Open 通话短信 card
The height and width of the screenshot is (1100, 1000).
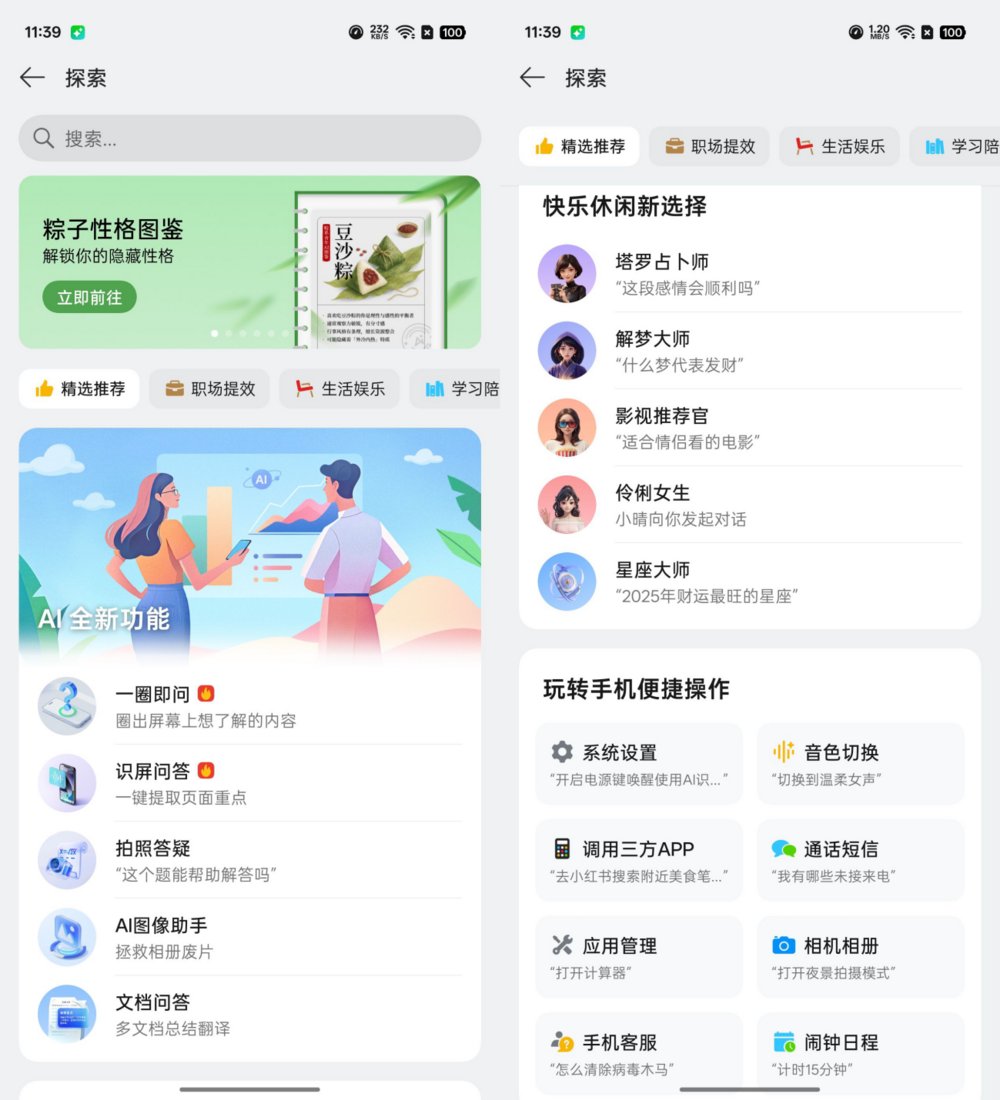pyautogui.click(x=860, y=860)
